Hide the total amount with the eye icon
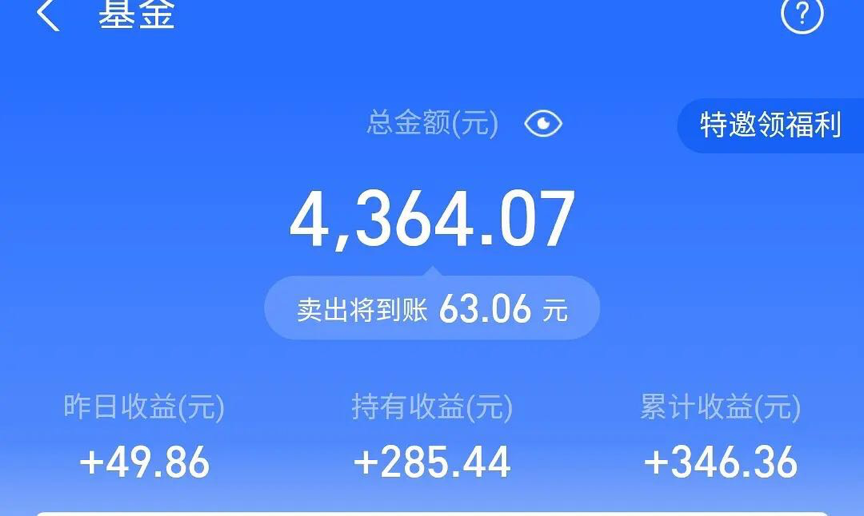Image resolution: width=864 pixels, height=516 pixels. pos(543,124)
